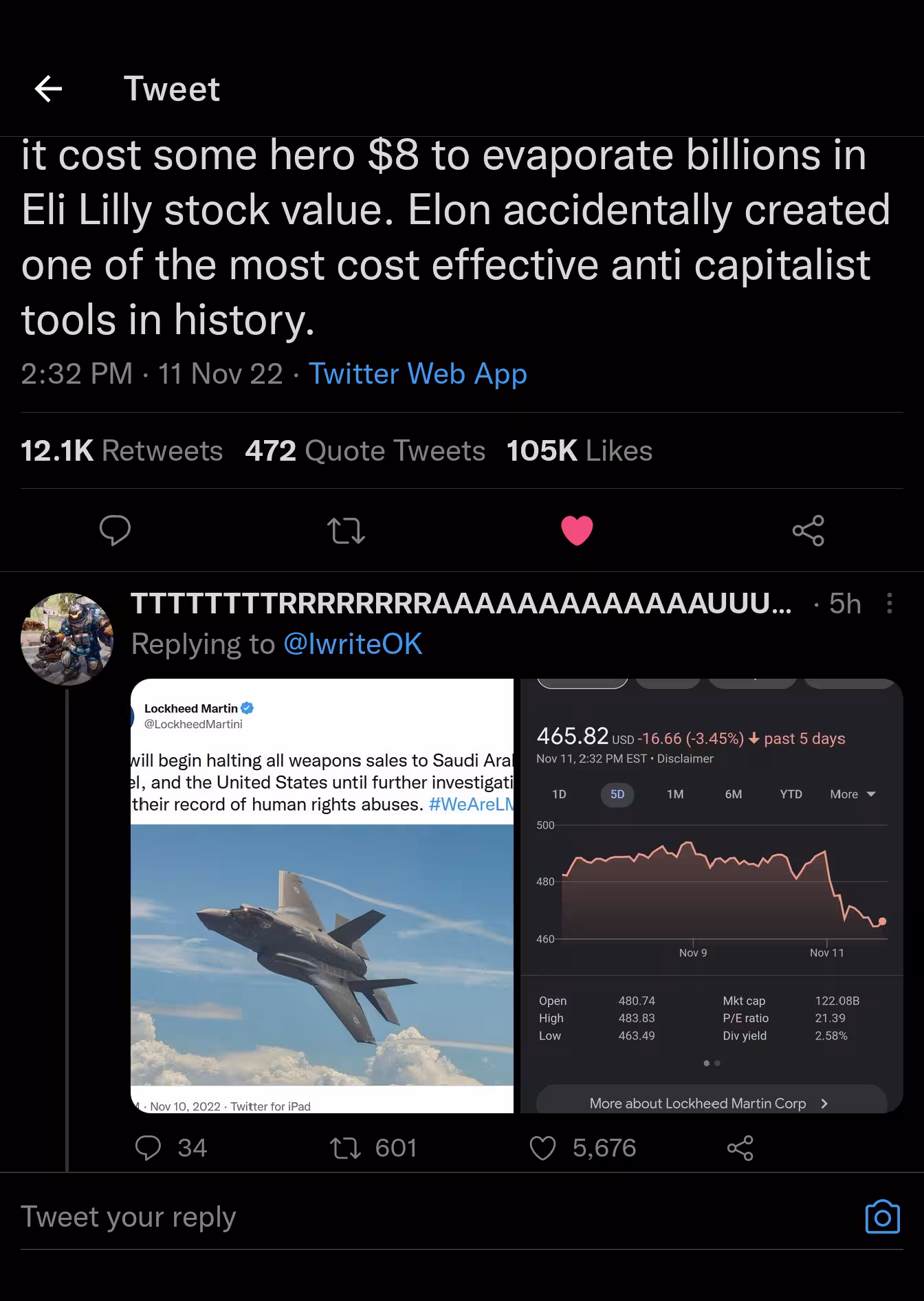Image resolution: width=924 pixels, height=1301 pixels.
Task: Retweet the reply with 601 retweets
Action: (346, 1148)
